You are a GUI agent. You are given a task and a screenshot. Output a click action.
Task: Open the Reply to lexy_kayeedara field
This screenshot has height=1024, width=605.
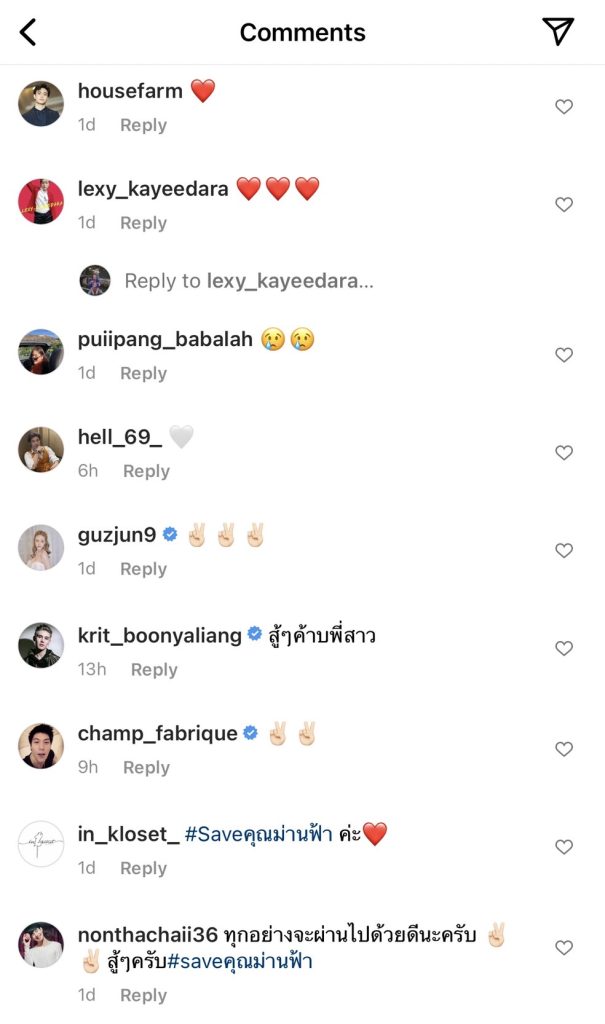pos(249,281)
